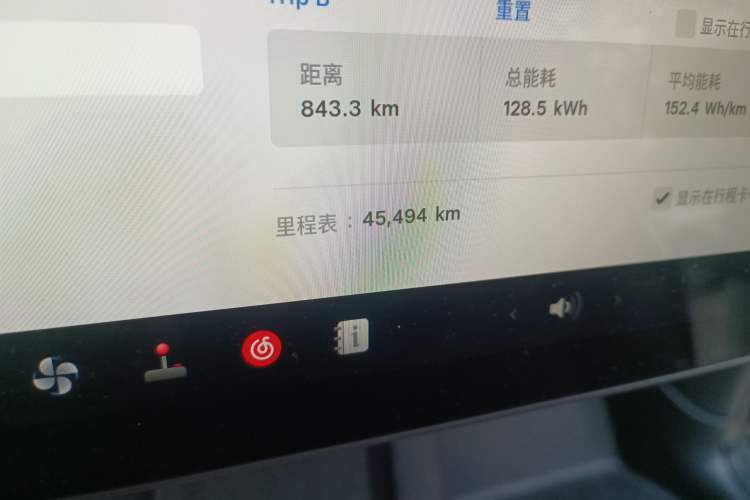Lower the volume with the left arrow

click(514, 316)
